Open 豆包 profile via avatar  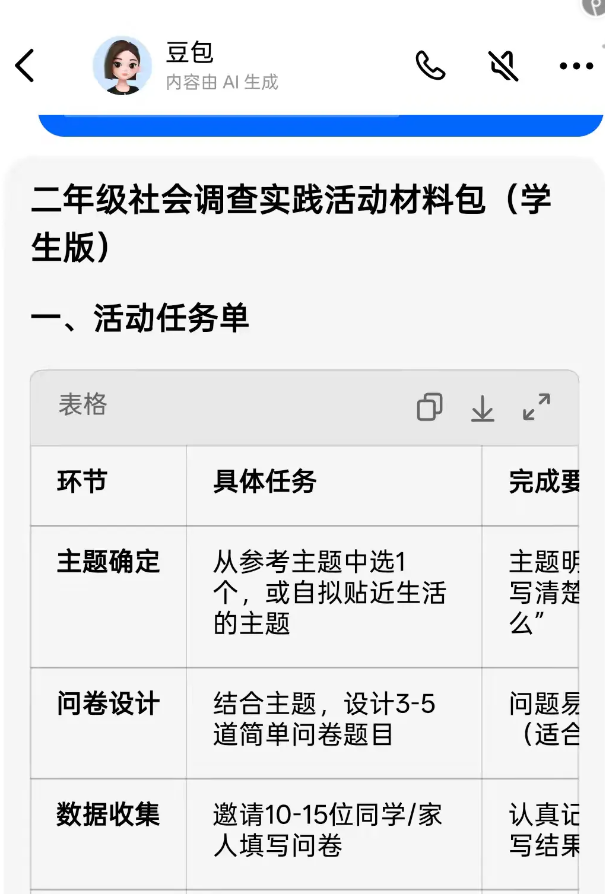pyautogui.click(x=121, y=66)
